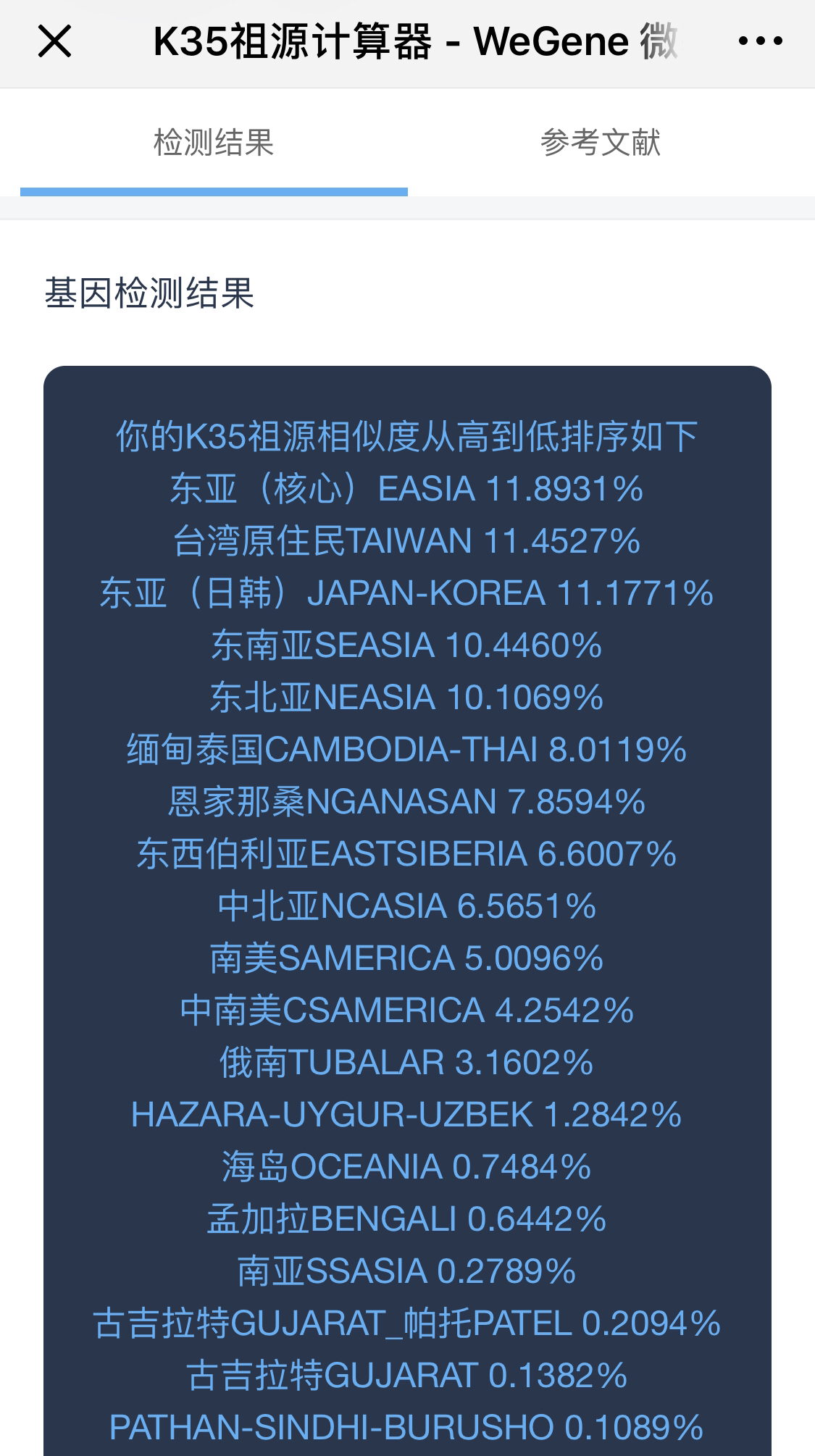This screenshot has width=815, height=1456.
Task: Select the 检测结果 tab
Action: tap(214, 143)
